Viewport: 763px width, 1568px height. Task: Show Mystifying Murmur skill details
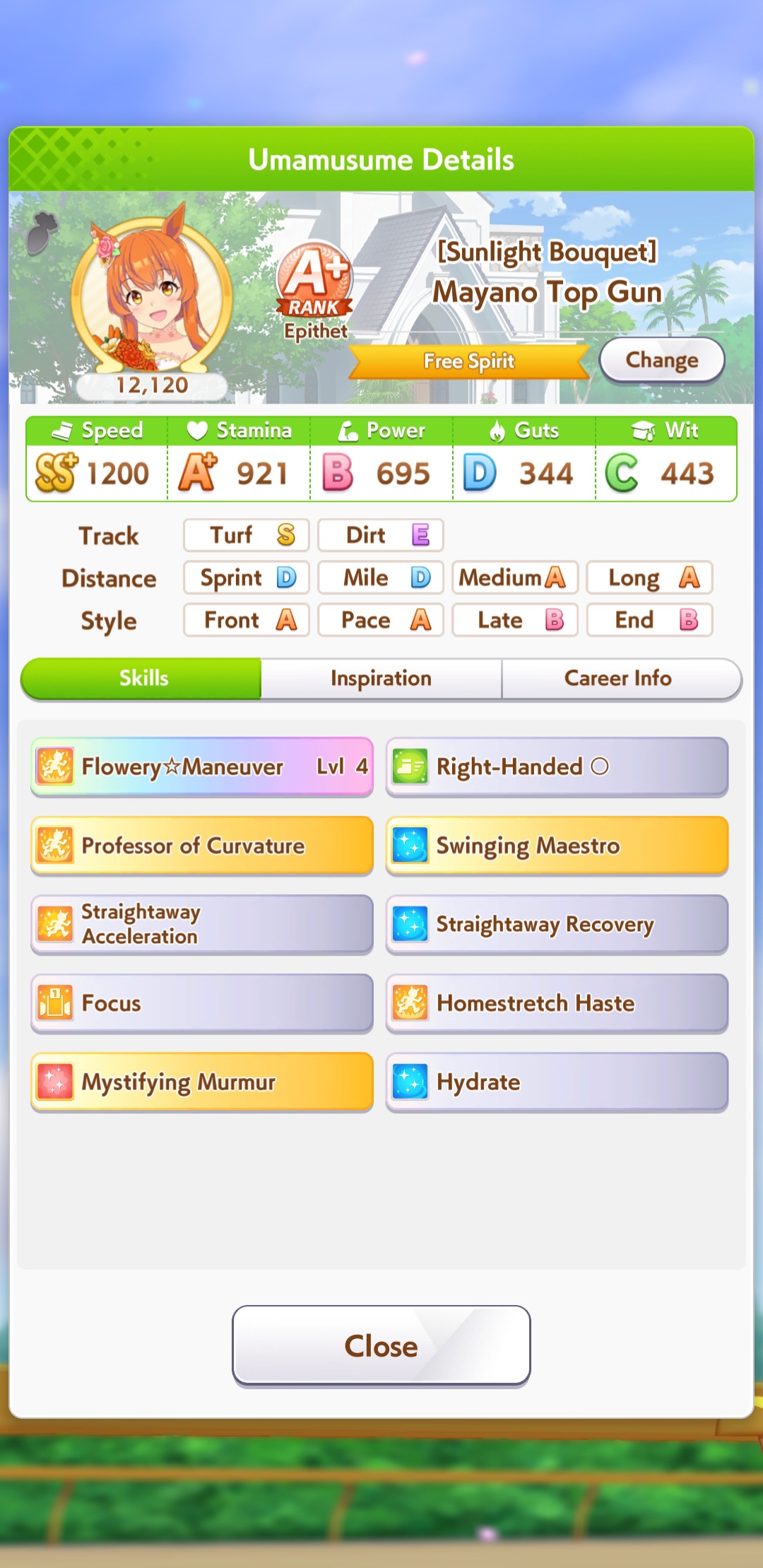[x=202, y=1082]
